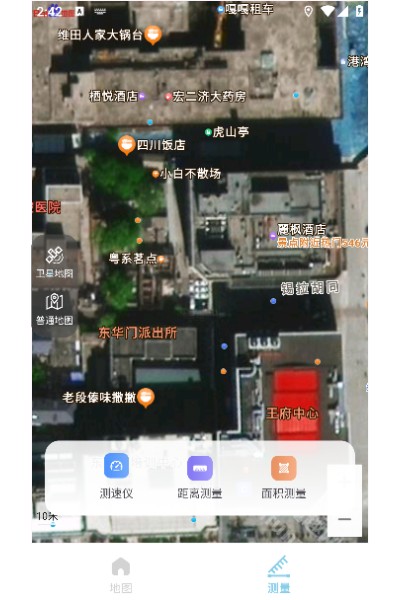Tap the 四川饭店 restaurant marker

click(126, 145)
